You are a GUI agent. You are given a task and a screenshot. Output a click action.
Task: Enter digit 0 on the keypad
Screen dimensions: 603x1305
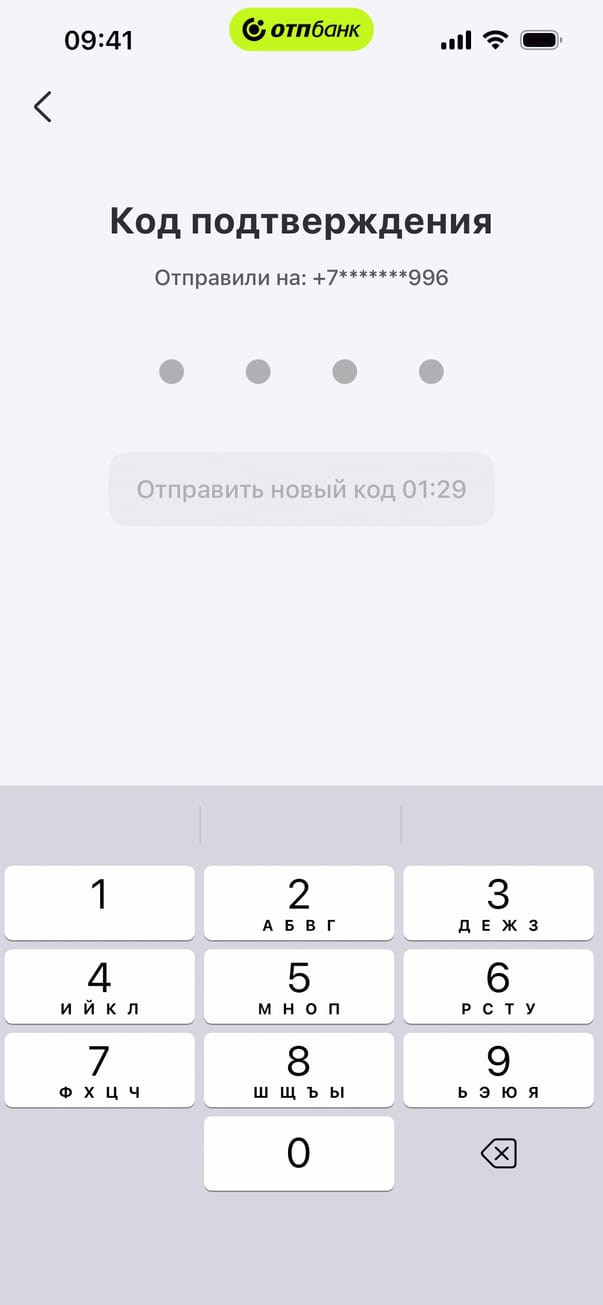click(299, 1153)
